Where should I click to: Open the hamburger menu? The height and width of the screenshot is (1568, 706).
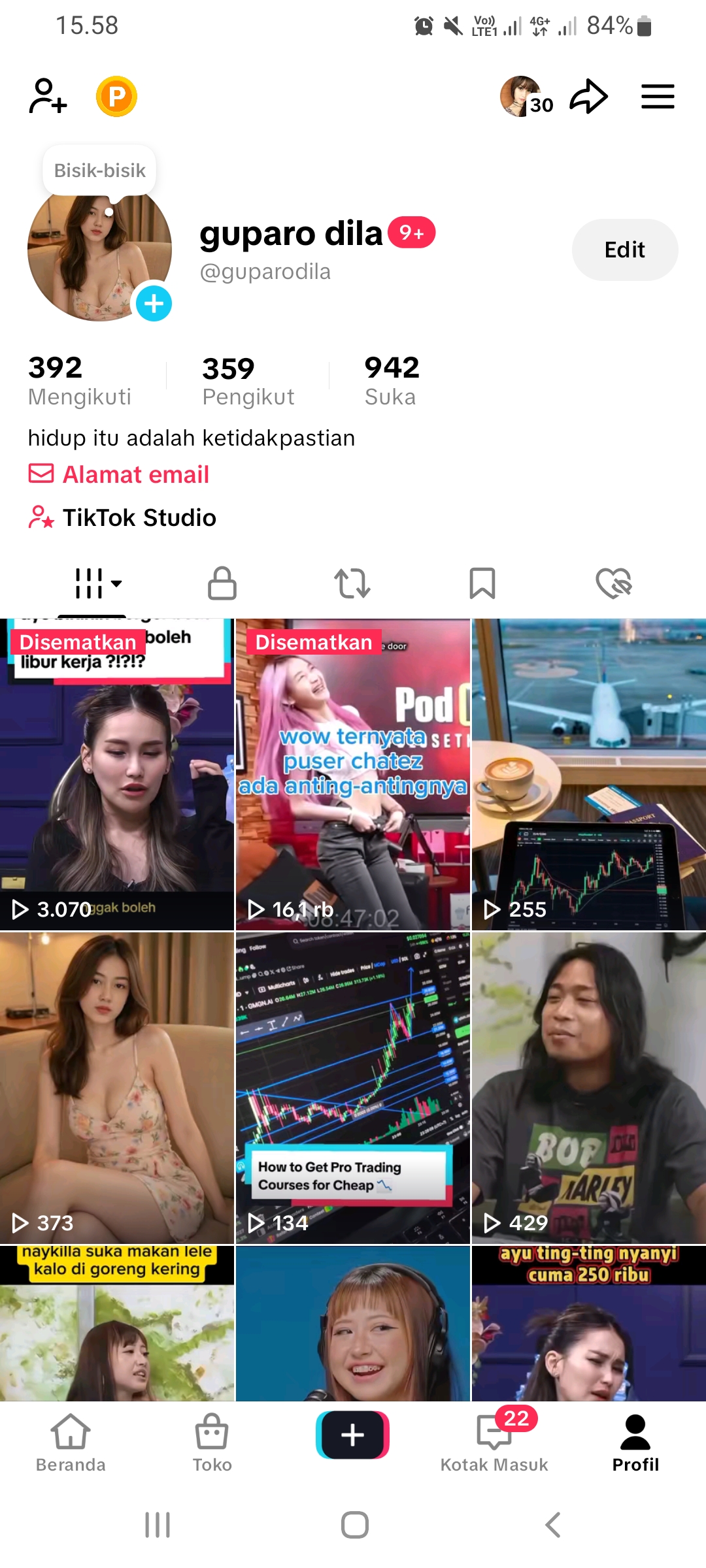[657, 97]
